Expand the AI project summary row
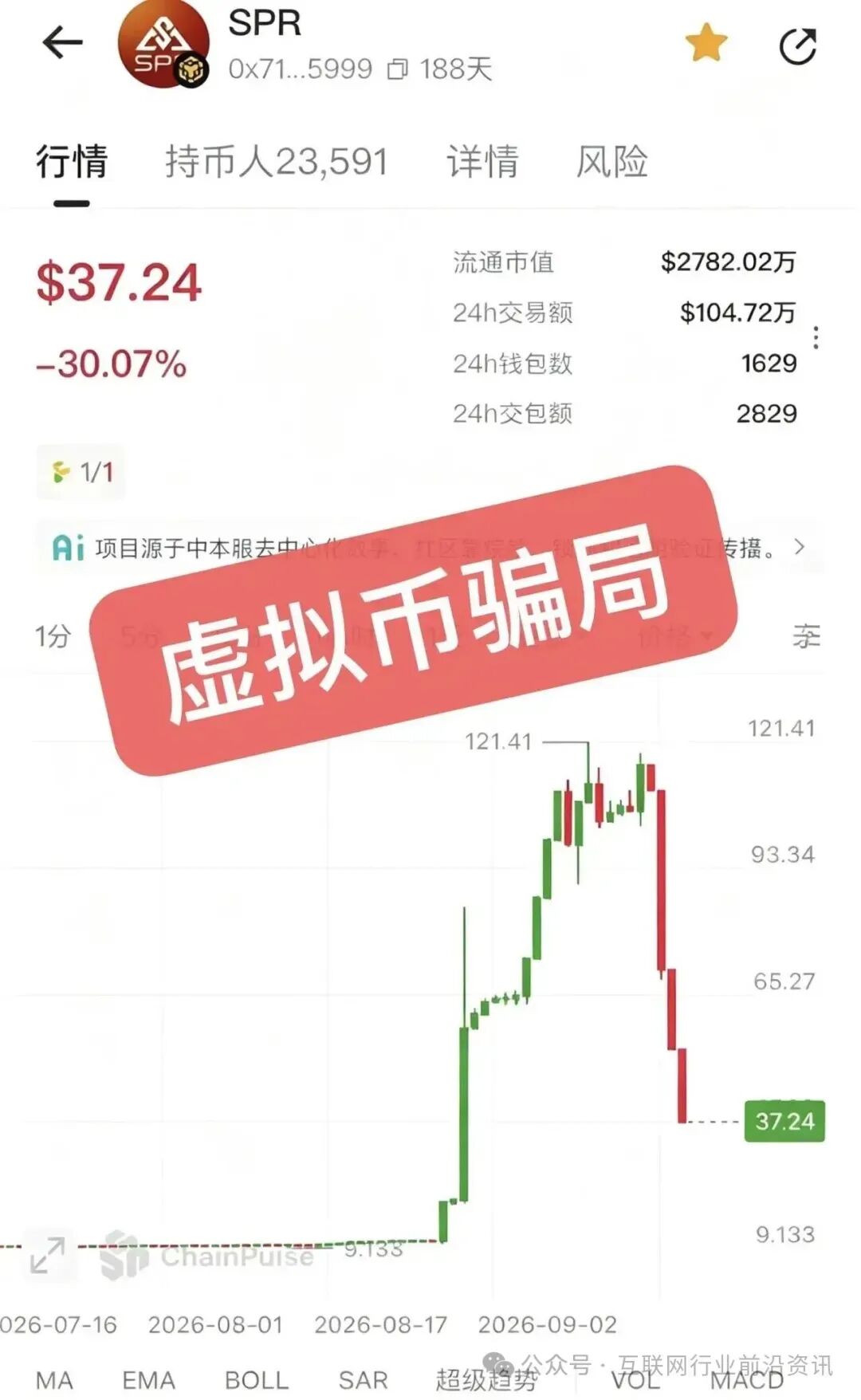The width and height of the screenshot is (861, 1400). (x=429, y=548)
